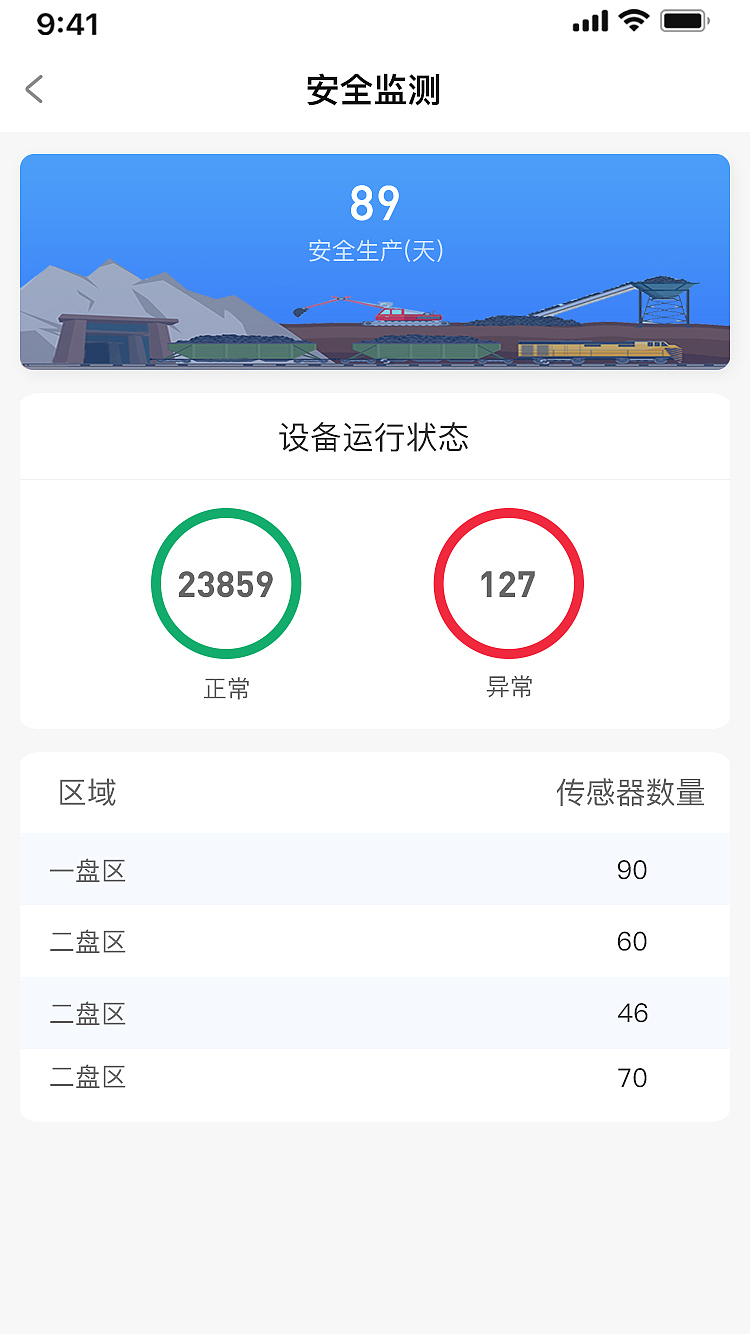Open the 安全监测 title

375,90
